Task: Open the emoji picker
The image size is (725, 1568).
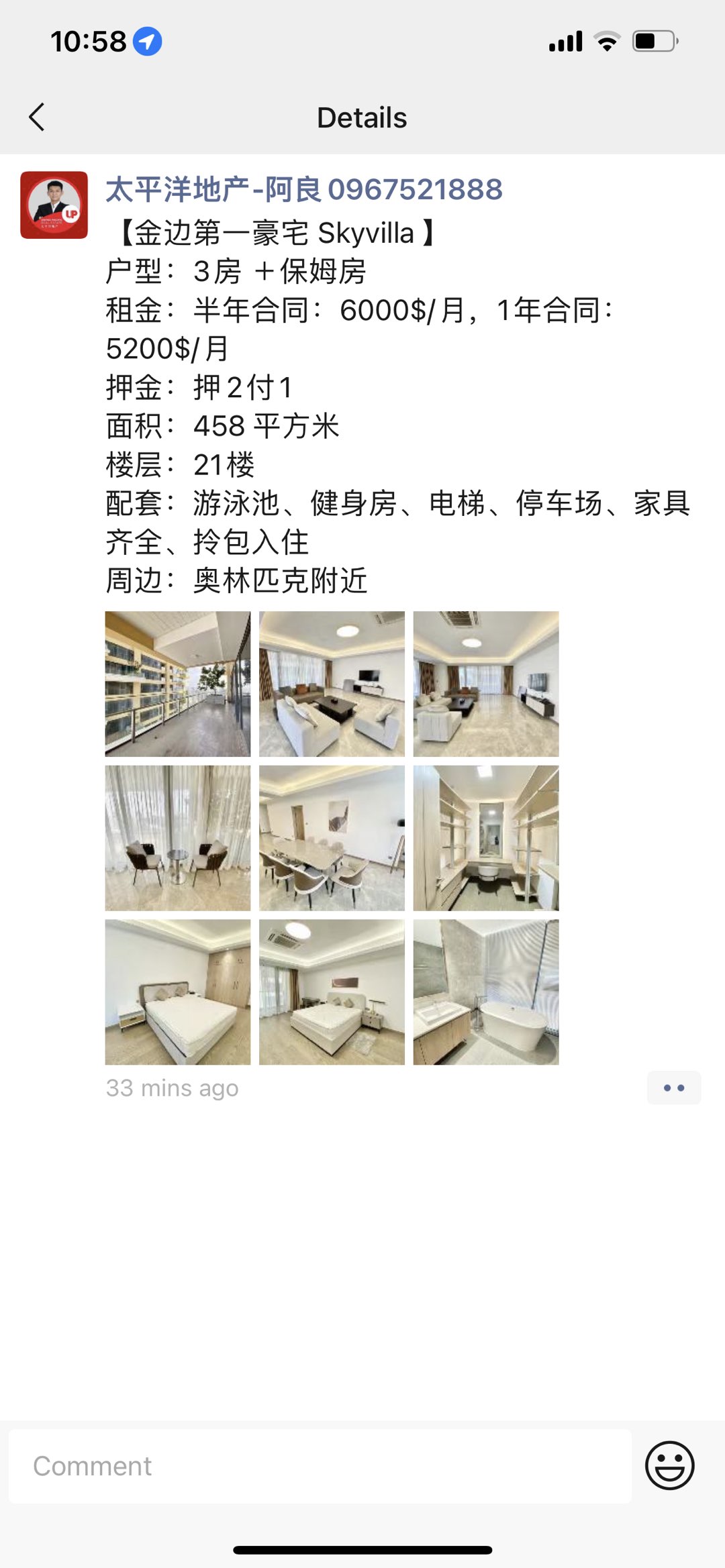Action: coord(669,1465)
